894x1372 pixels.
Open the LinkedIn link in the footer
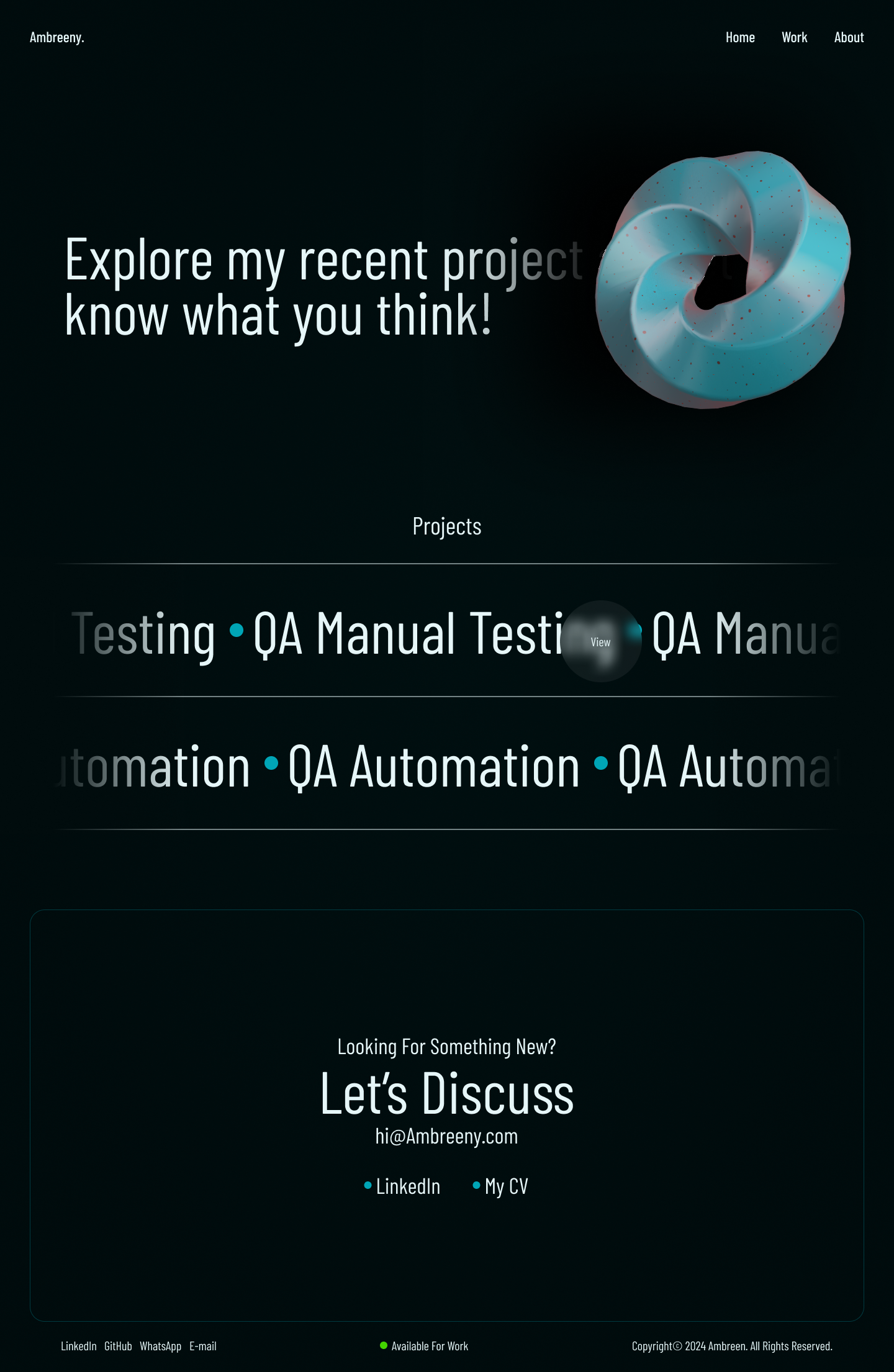pos(78,1346)
